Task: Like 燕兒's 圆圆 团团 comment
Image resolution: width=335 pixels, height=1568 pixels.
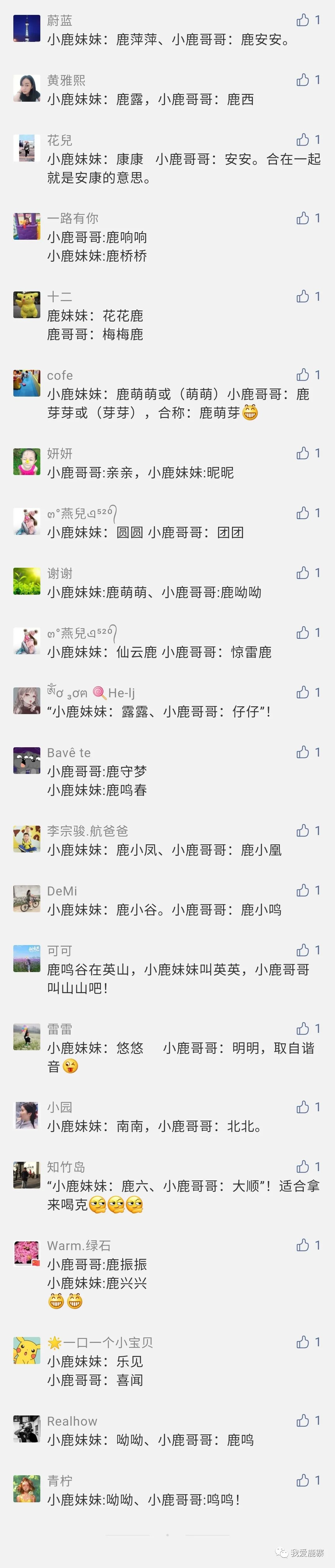Action: [x=303, y=513]
